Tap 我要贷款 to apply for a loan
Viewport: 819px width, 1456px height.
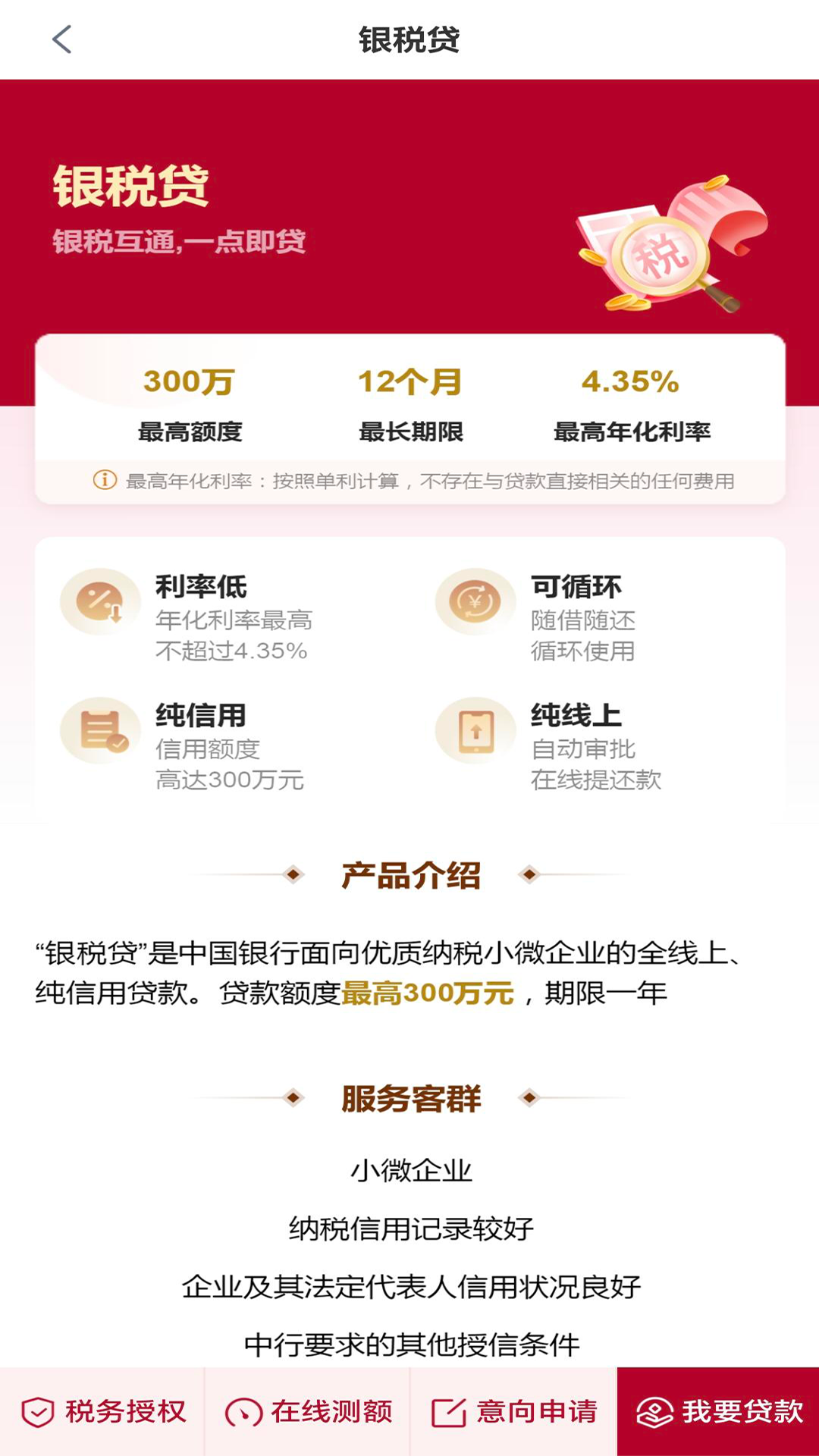coord(718,1412)
